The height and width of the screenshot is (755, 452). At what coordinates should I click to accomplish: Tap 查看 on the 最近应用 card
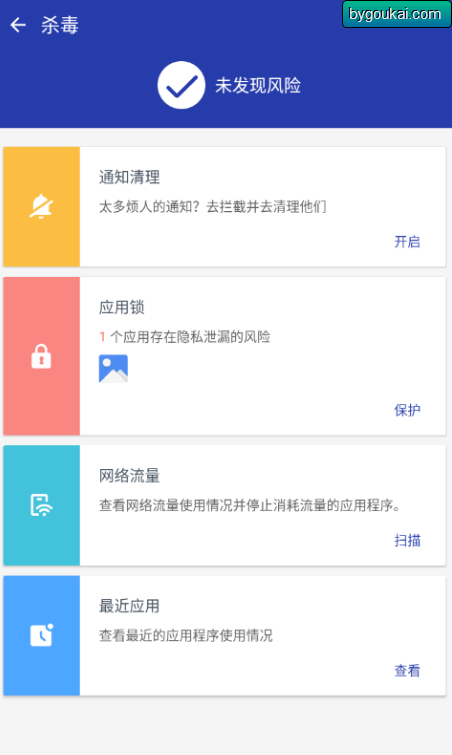pos(407,670)
